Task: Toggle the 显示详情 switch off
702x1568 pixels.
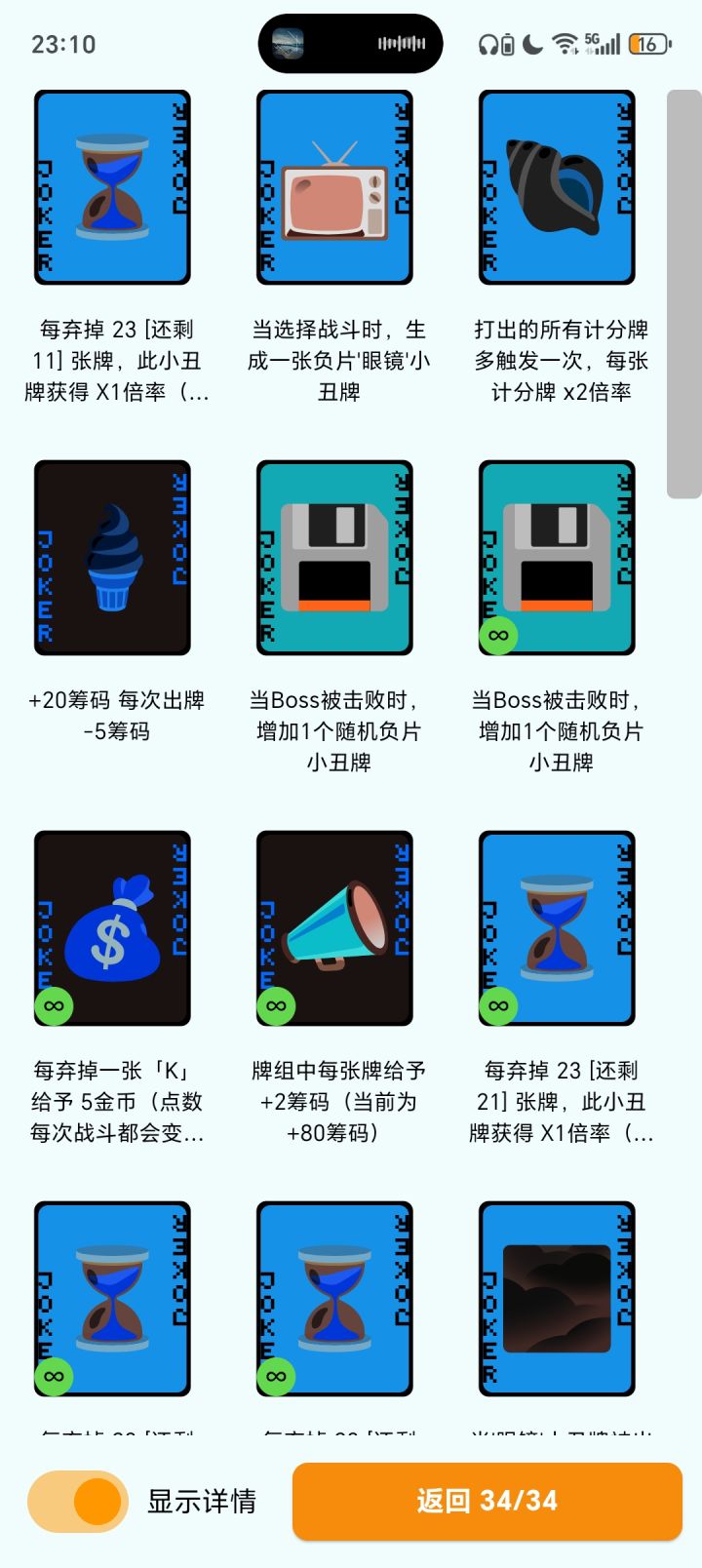Action: coord(77,1502)
